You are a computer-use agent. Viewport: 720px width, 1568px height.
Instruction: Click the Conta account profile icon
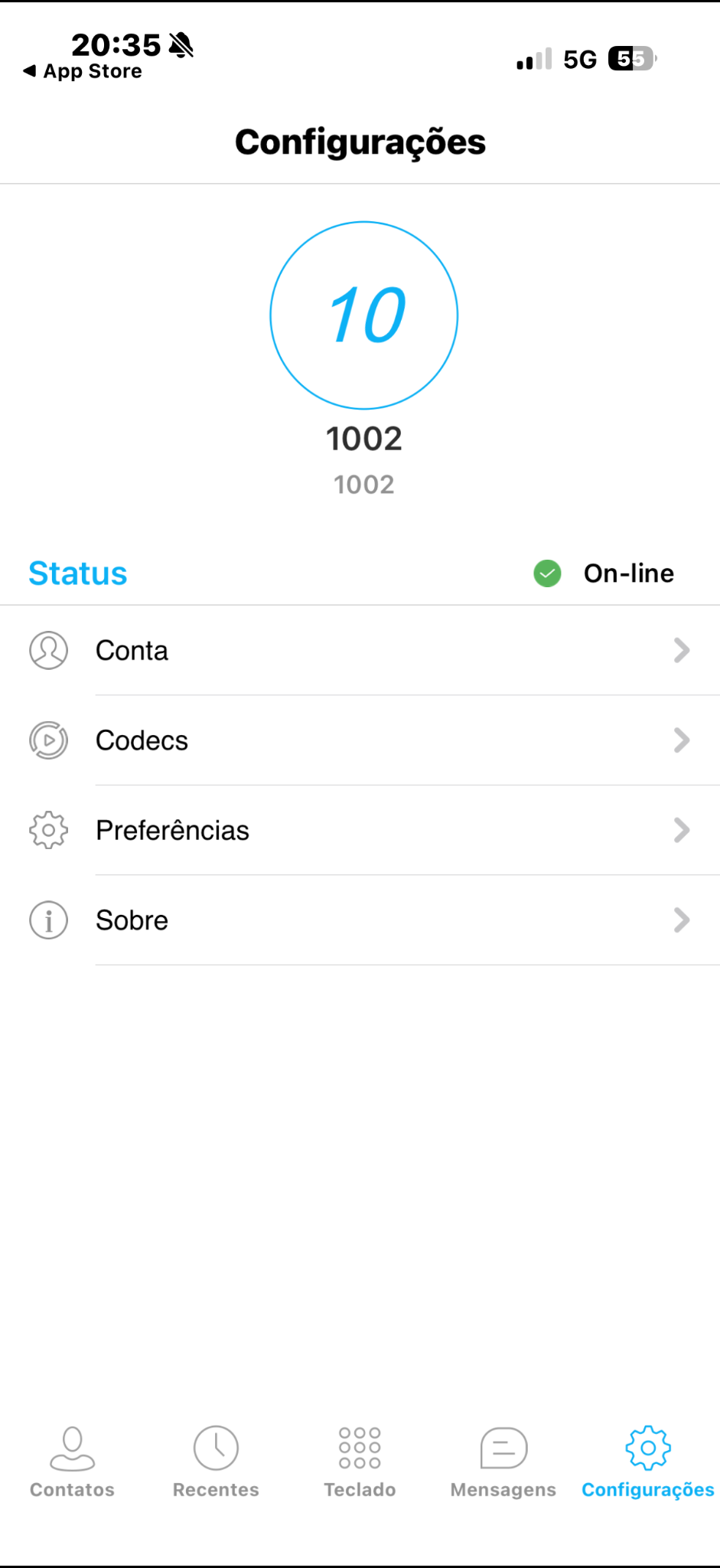(48, 651)
